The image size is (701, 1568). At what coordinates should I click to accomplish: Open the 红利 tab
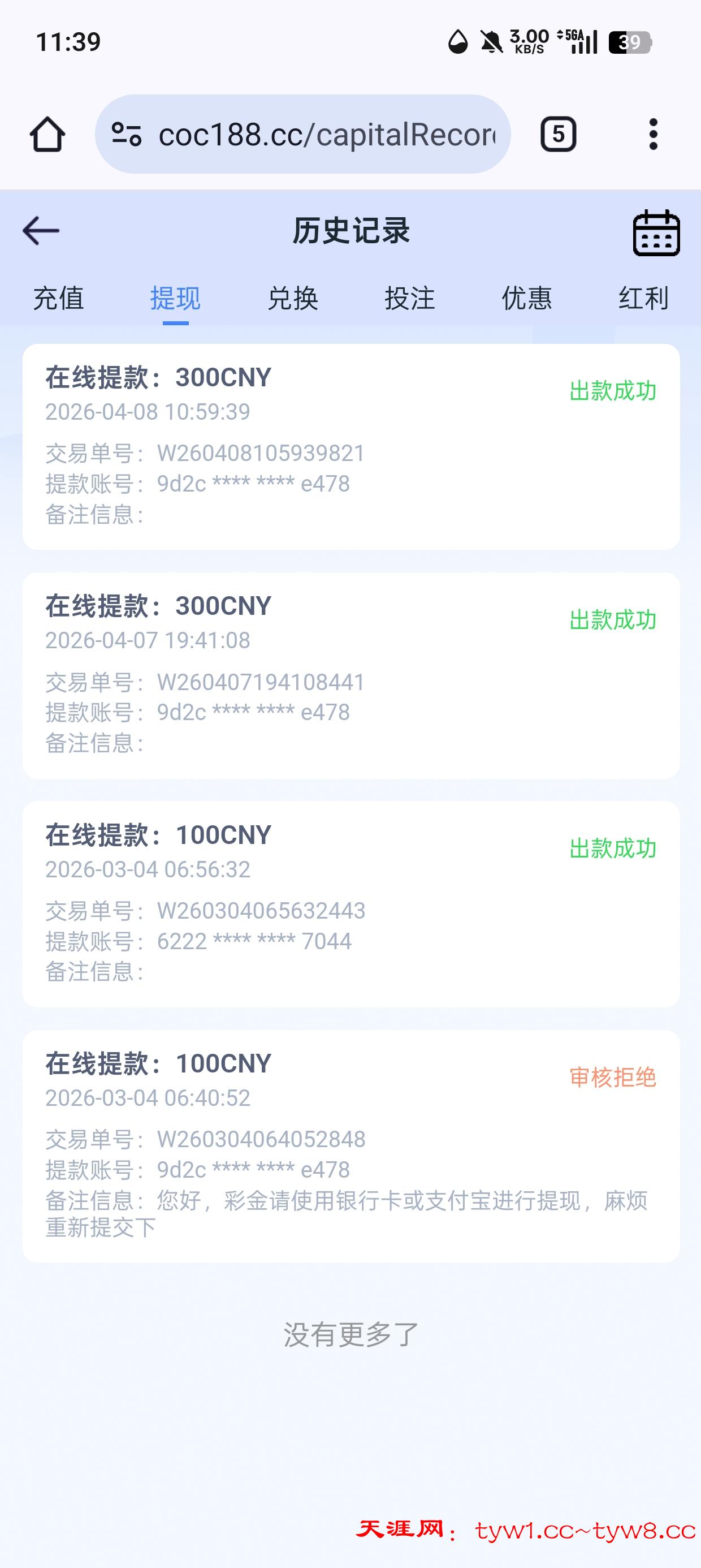click(x=643, y=298)
